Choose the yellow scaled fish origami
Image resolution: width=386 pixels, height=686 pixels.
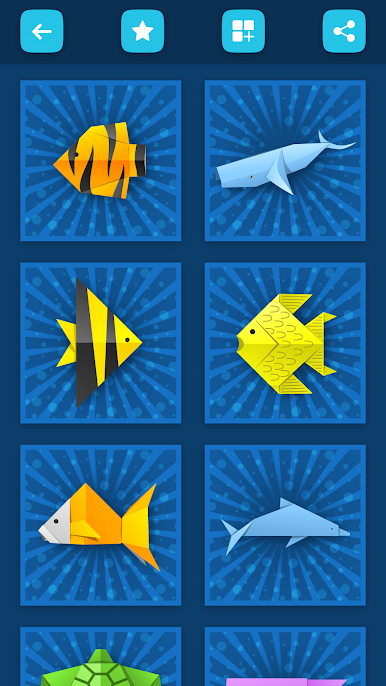(285, 343)
